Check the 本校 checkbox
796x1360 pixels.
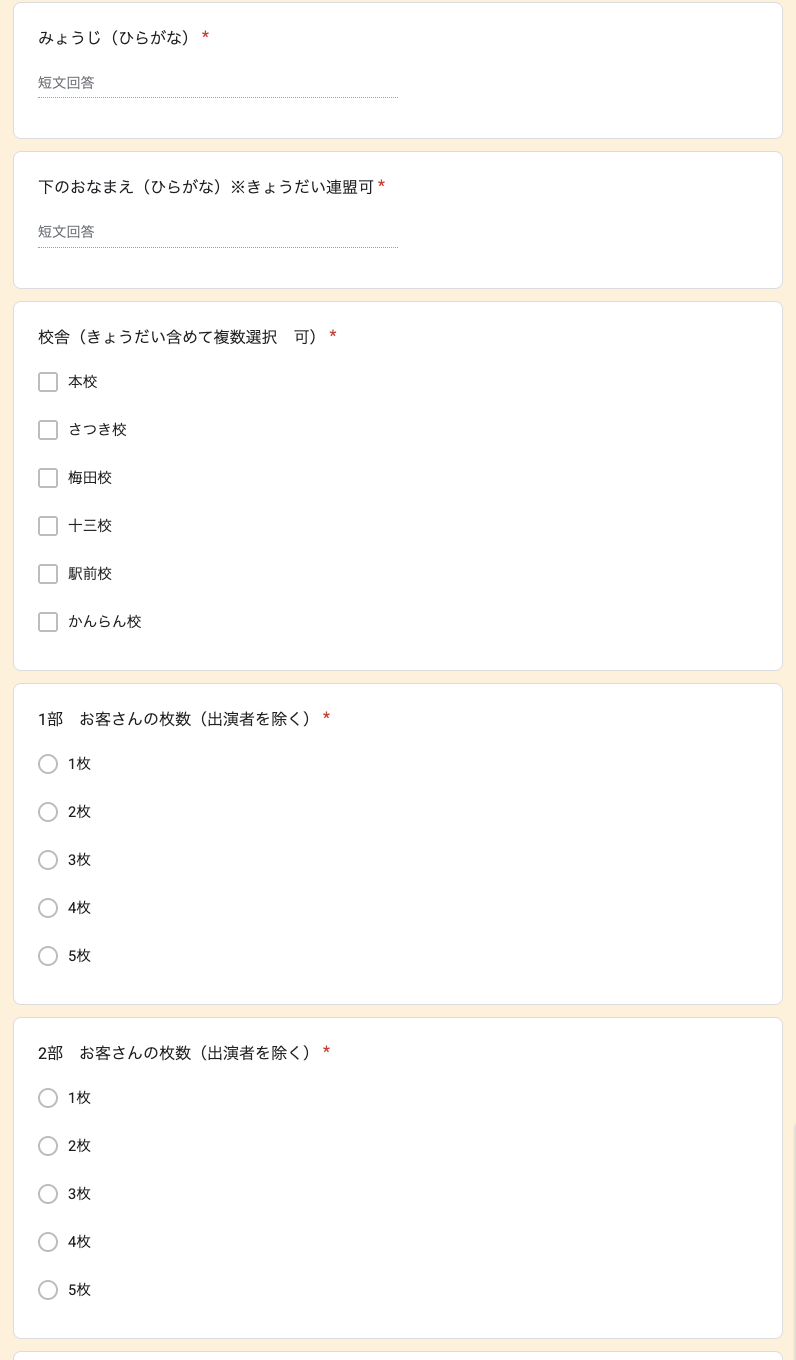point(48,382)
